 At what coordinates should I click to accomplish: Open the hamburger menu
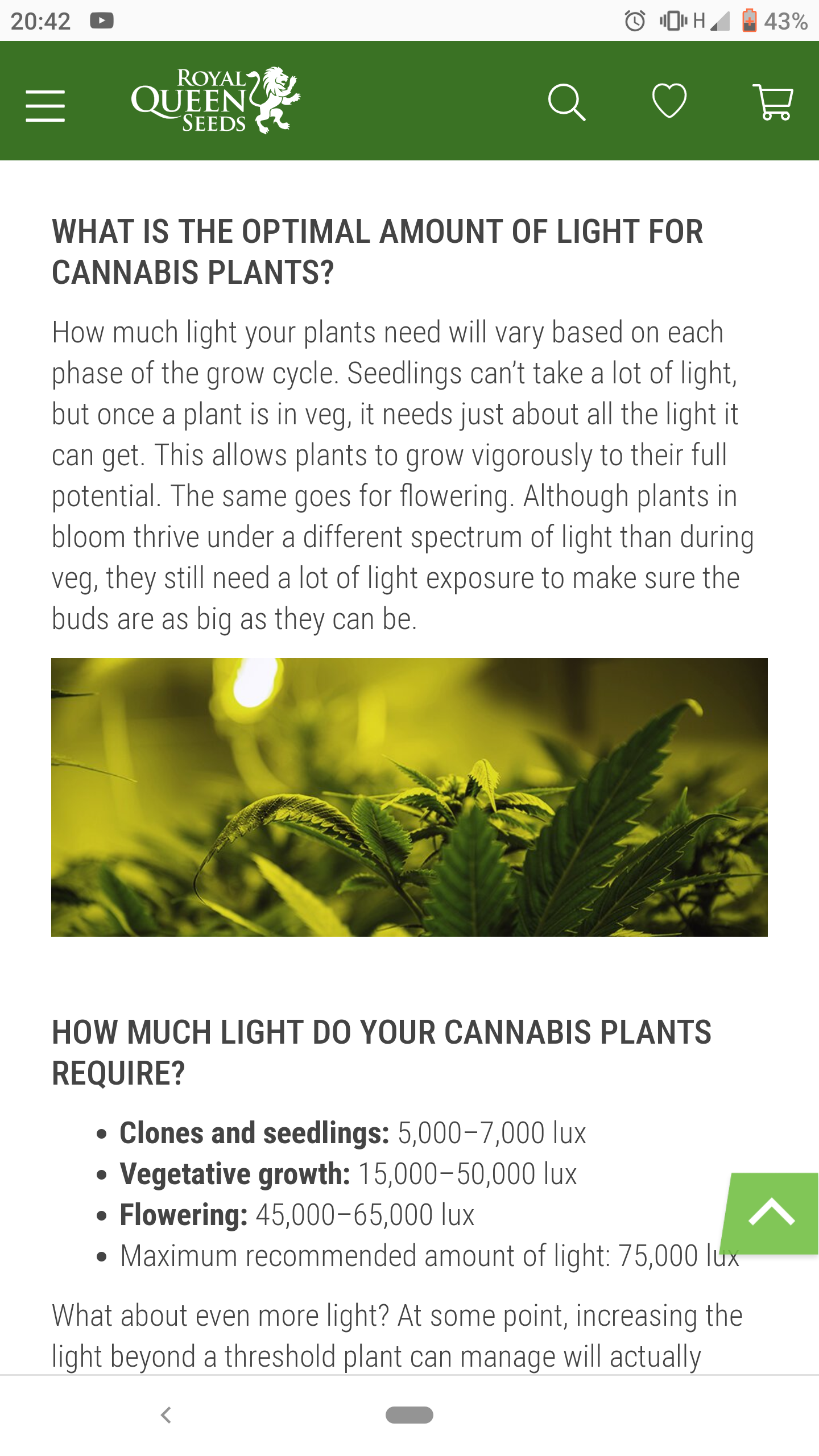pos(45,106)
